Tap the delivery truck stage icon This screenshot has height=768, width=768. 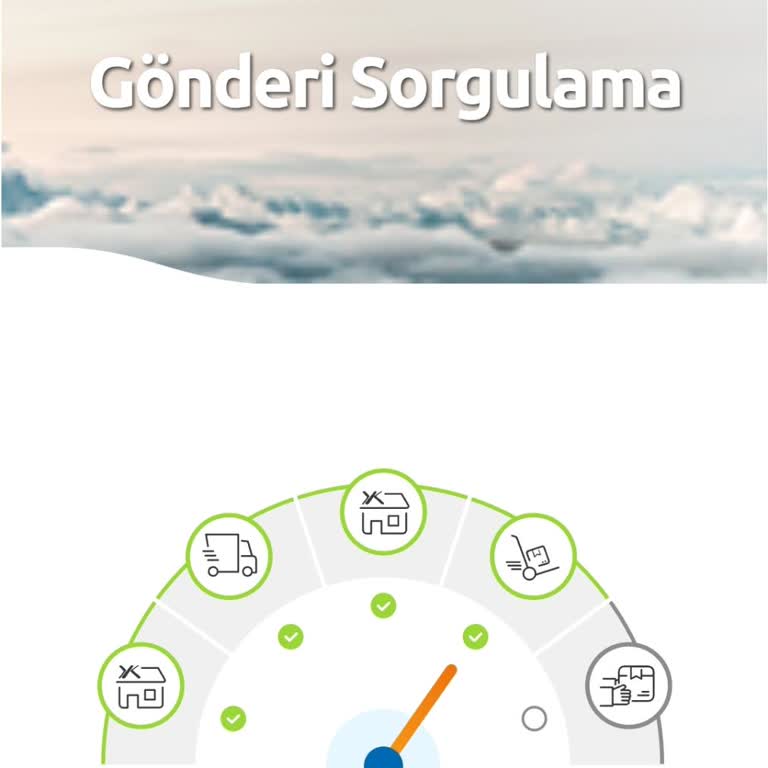click(229, 556)
